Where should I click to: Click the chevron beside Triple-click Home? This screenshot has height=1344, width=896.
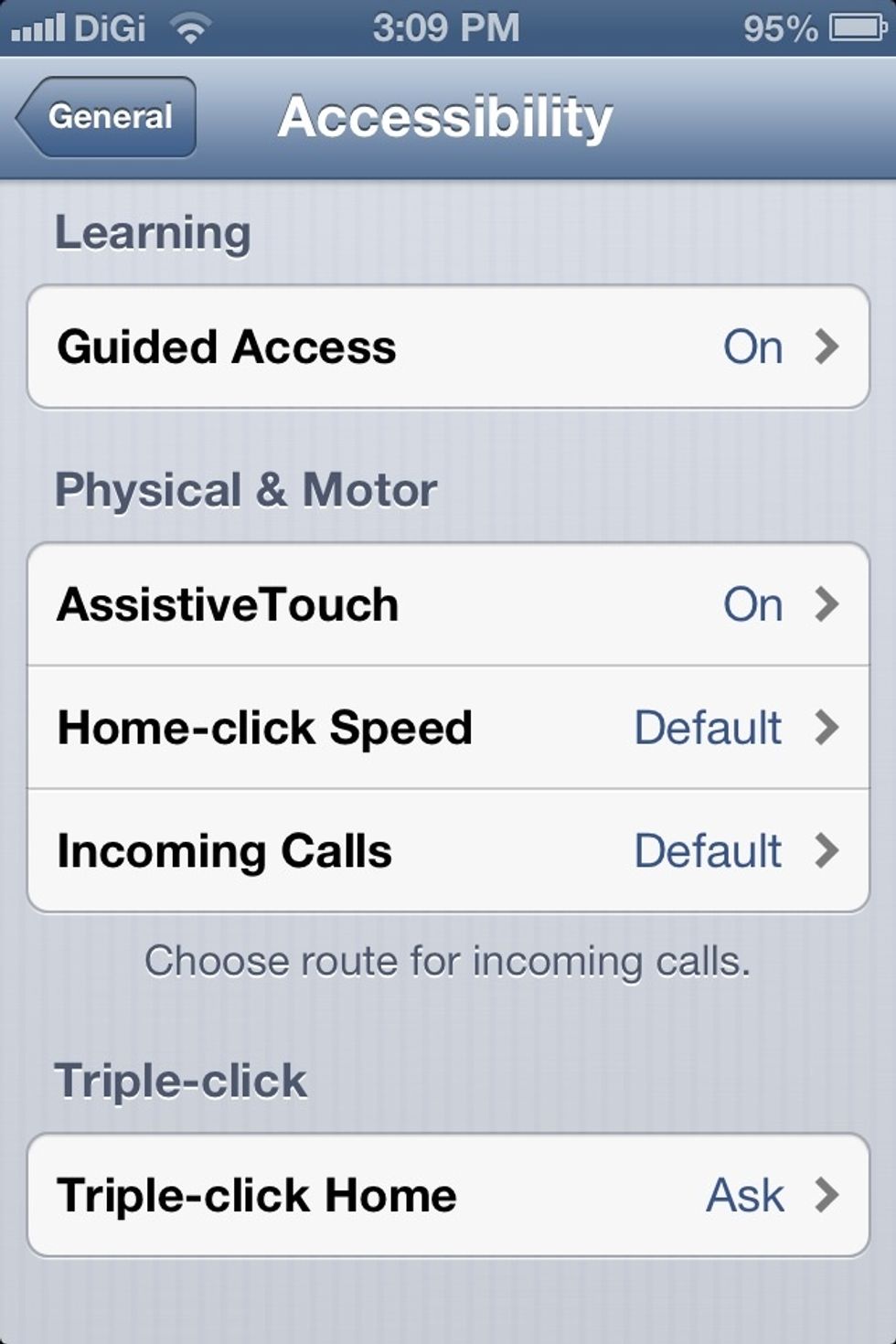coord(827,1195)
